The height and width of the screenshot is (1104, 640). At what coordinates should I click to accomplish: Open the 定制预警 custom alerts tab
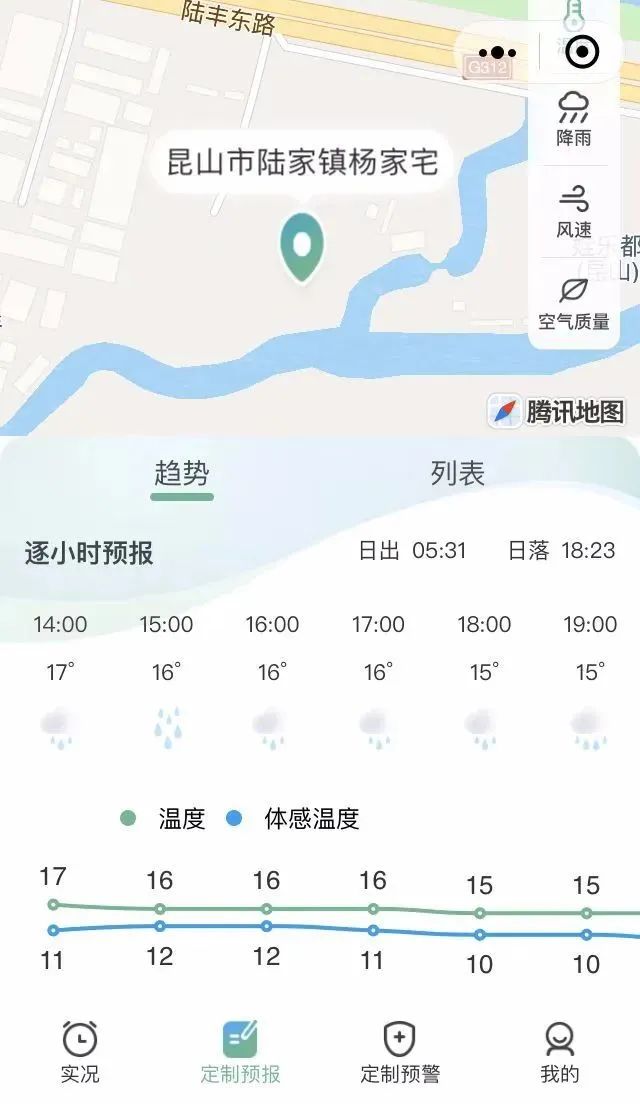point(400,1052)
